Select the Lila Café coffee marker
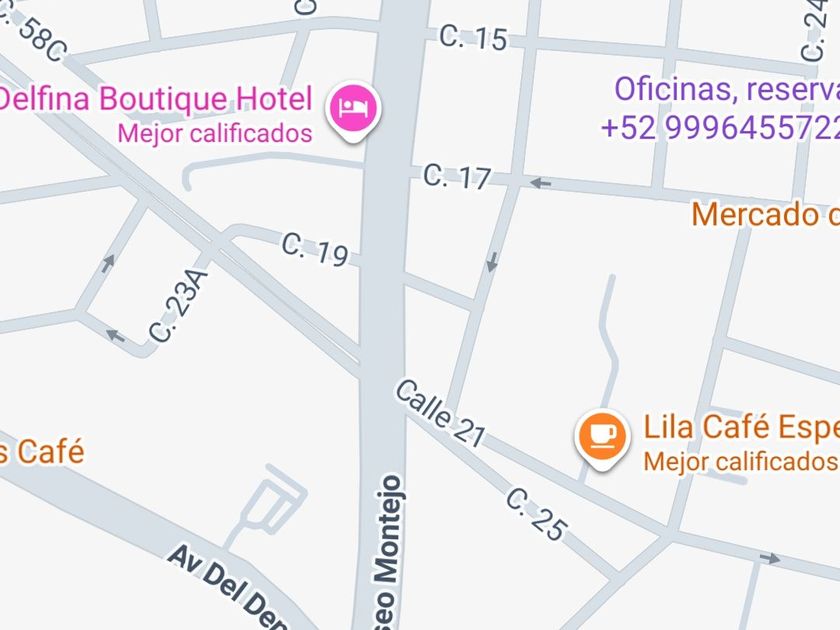This screenshot has width=840, height=630. tap(602, 439)
